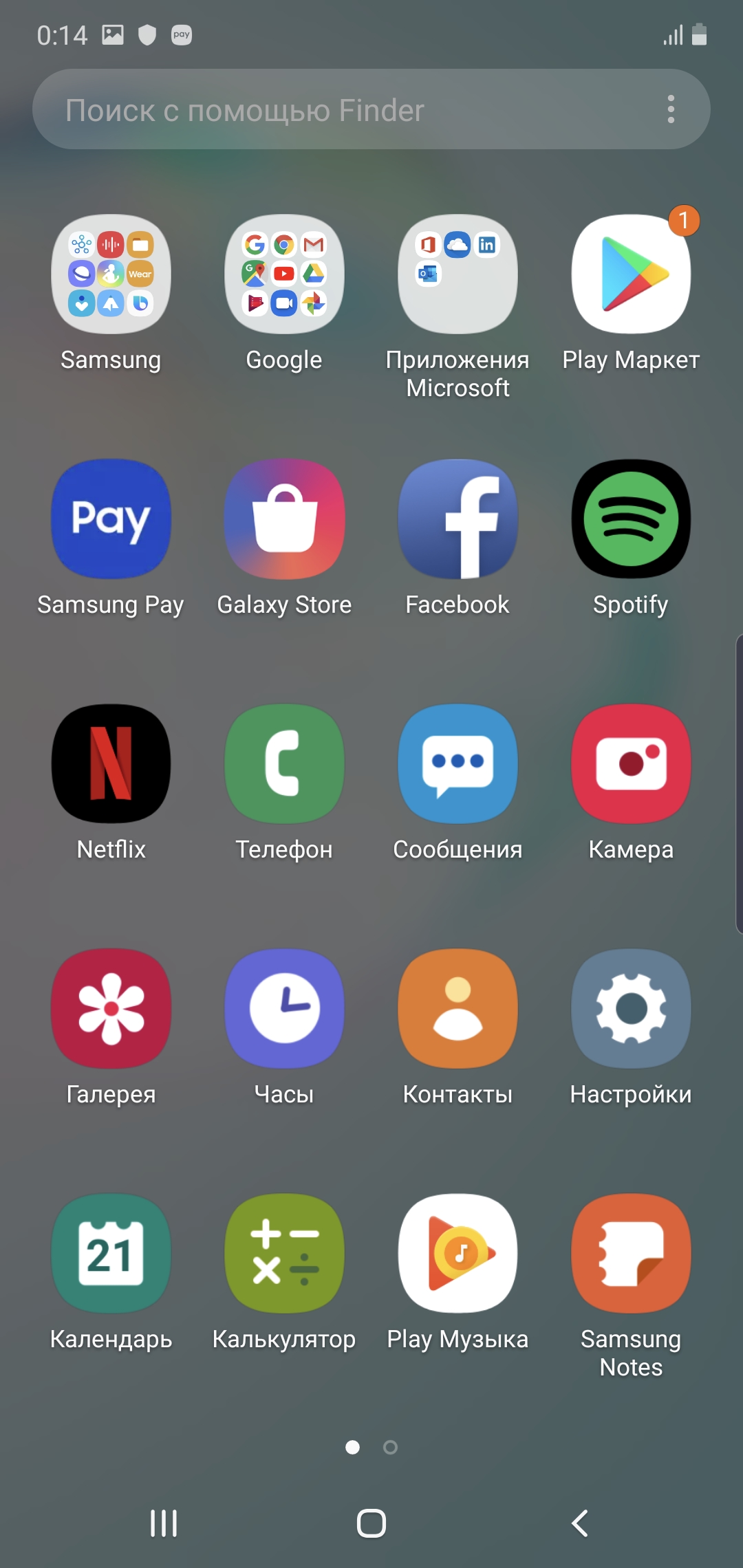743x1568 pixels.
Task: Open the Календарь app
Action: 111,1254
